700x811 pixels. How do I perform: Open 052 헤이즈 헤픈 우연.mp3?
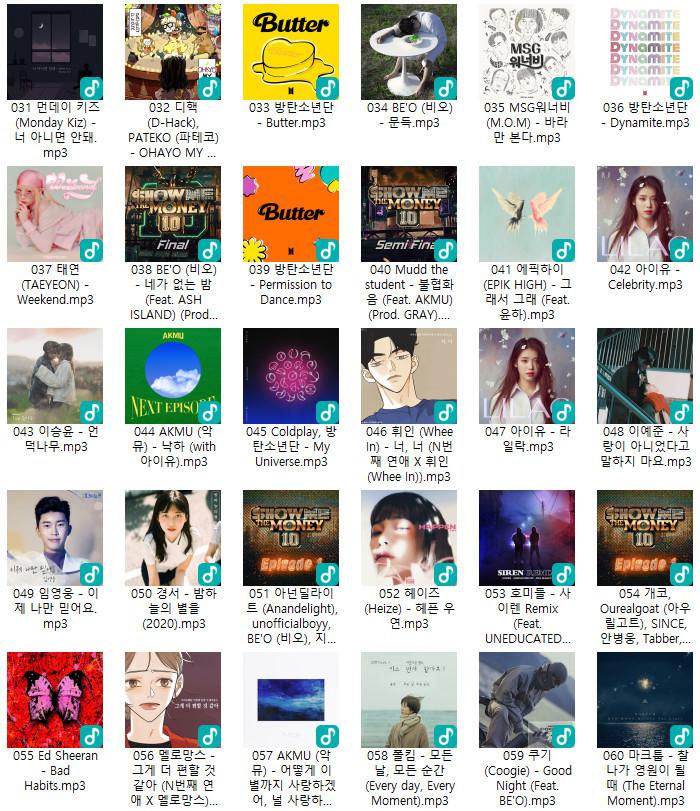408,538
